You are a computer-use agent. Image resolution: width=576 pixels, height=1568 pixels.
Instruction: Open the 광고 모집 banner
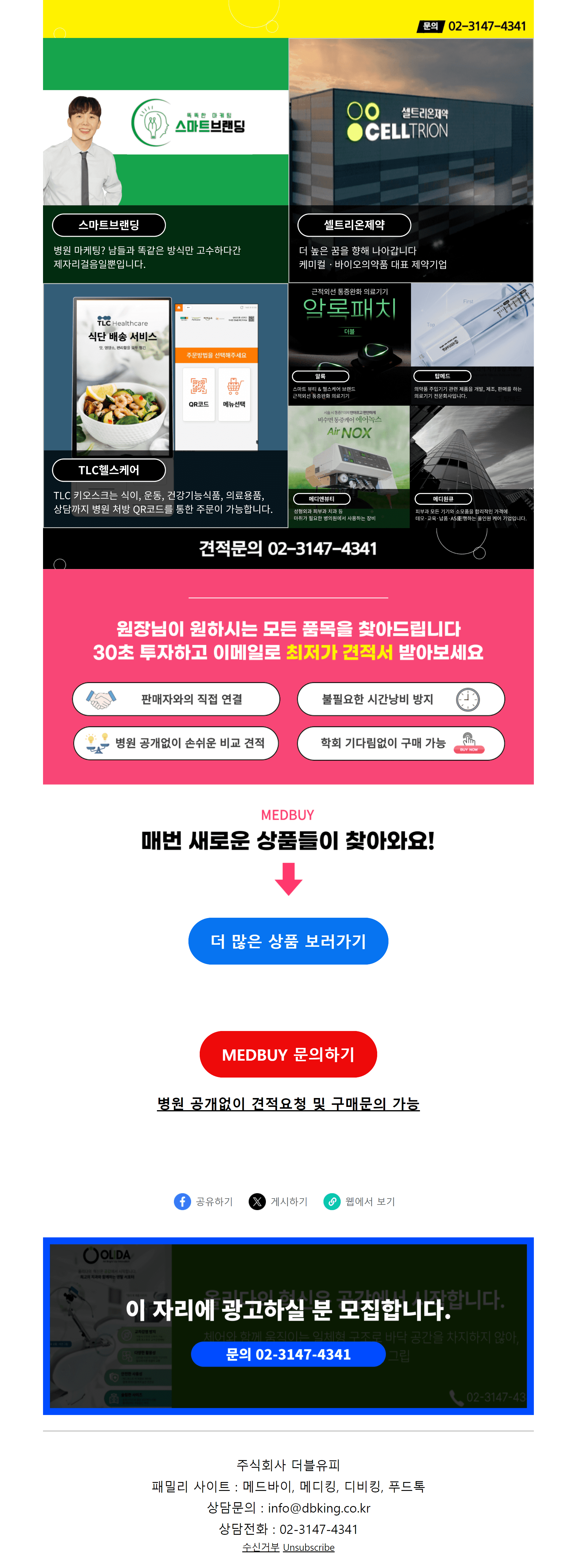(x=288, y=1326)
